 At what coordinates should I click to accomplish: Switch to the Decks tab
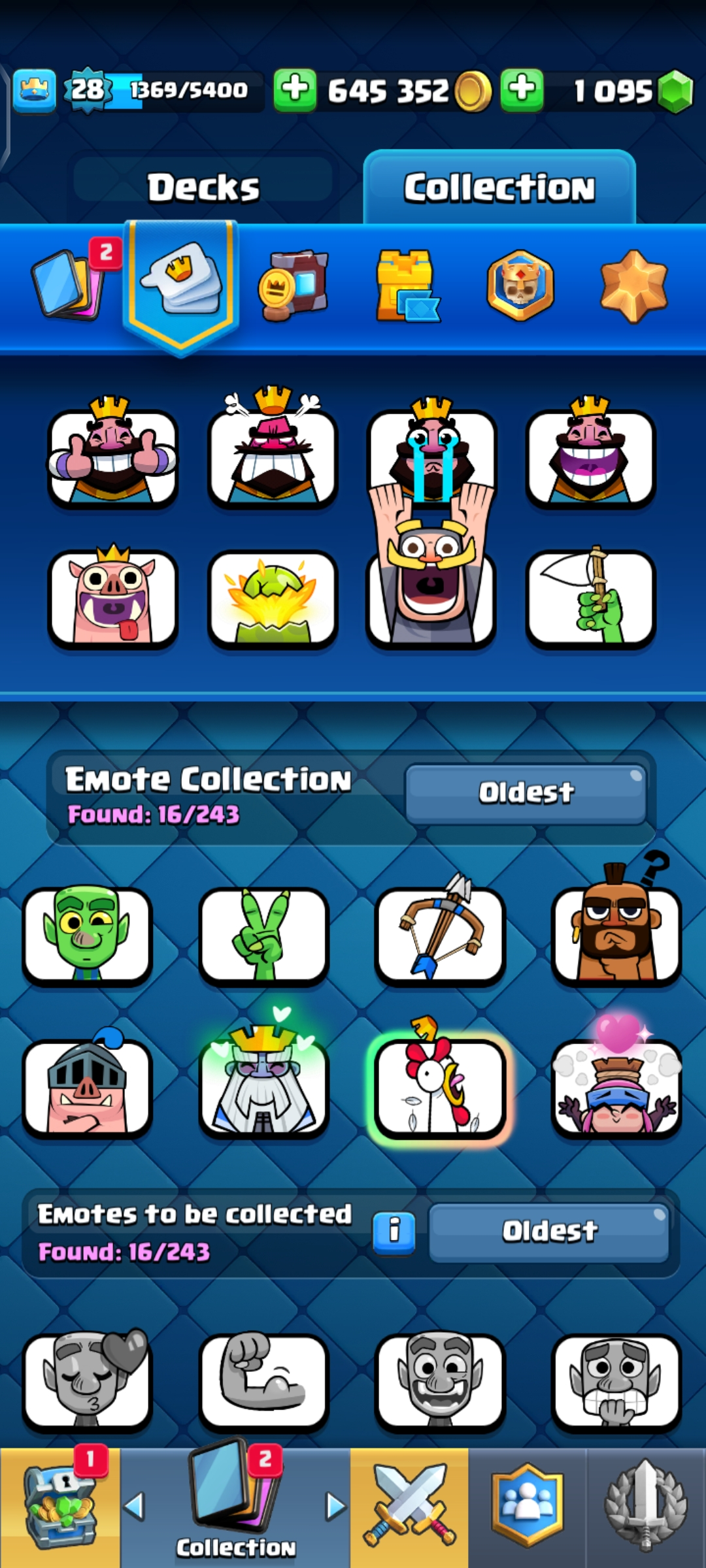(x=203, y=188)
